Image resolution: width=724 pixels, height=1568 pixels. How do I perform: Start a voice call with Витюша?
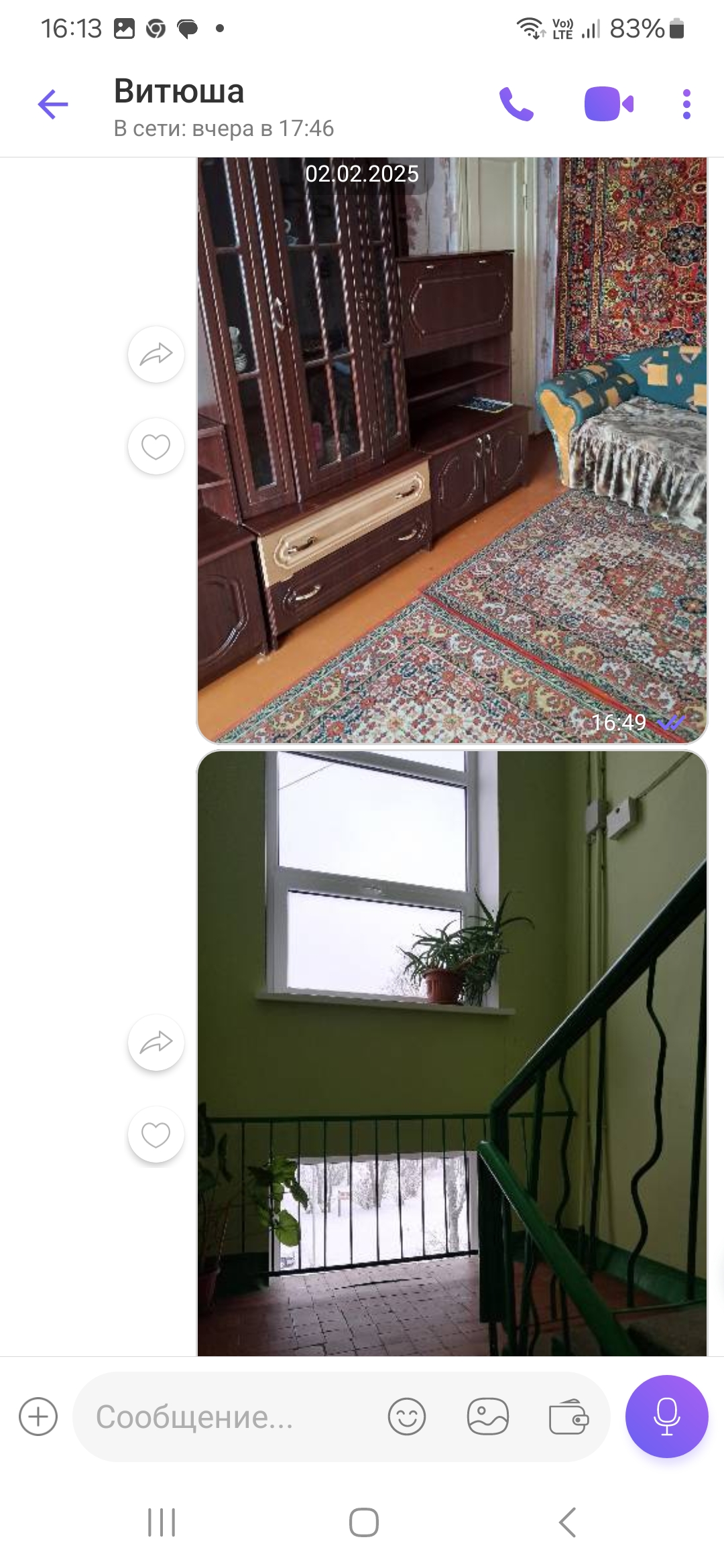coord(516,105)
